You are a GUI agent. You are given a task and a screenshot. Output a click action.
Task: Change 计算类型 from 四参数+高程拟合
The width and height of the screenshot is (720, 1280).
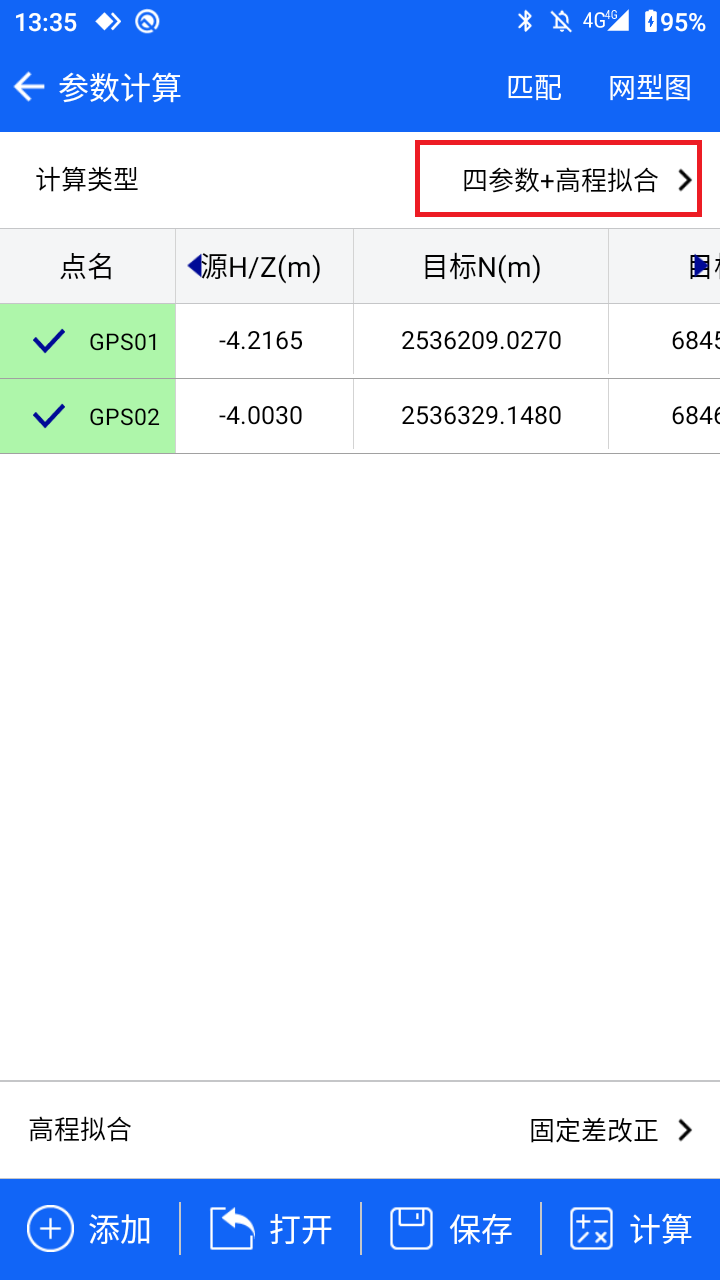tap(559, 180)
